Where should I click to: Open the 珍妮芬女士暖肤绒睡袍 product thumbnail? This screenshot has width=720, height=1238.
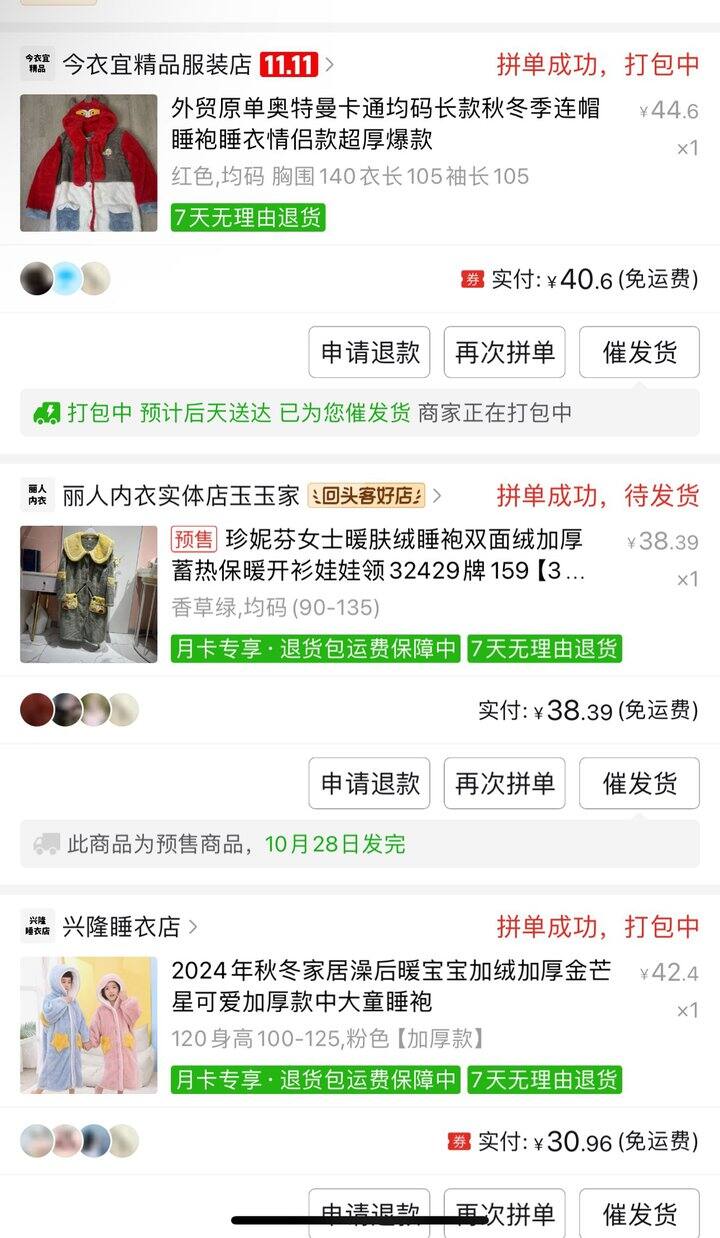click(x=89, y=594)
